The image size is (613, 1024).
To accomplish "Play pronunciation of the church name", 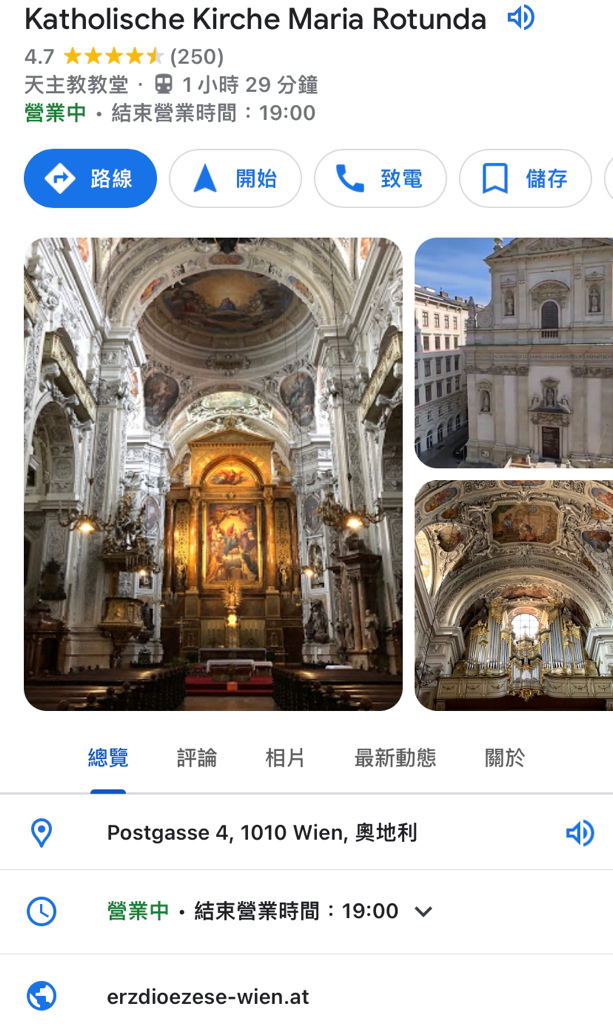I will coord(520,18).
